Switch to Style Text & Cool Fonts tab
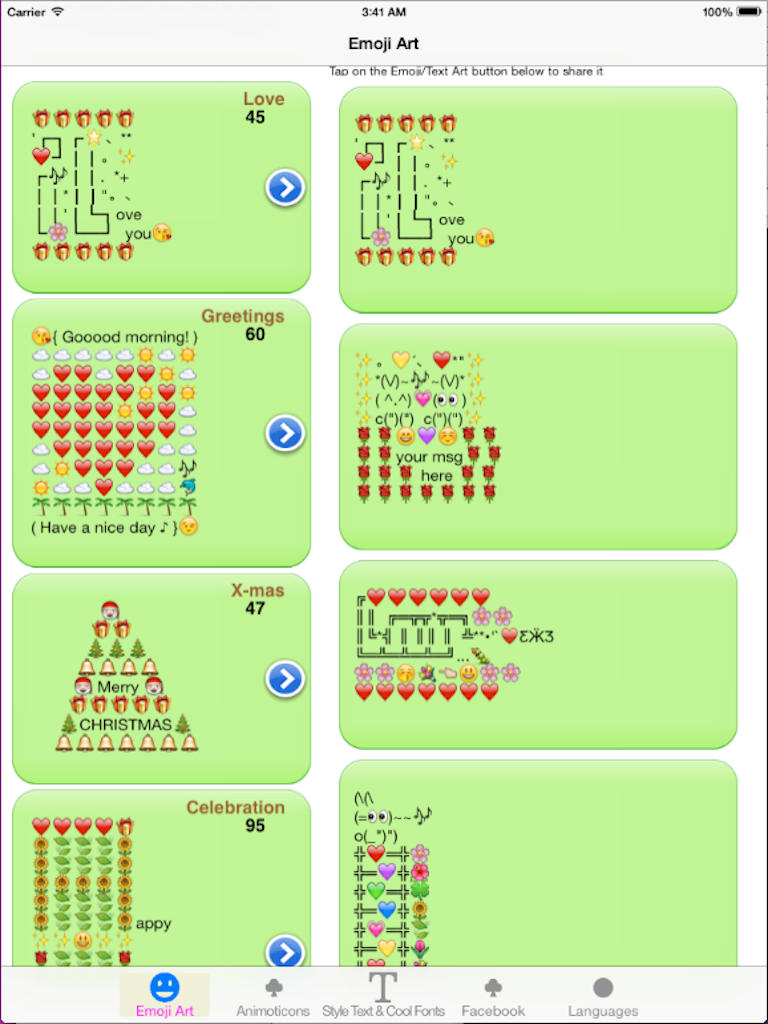The height and width of the screenshot is (1024, 768). tap(383, 995)
